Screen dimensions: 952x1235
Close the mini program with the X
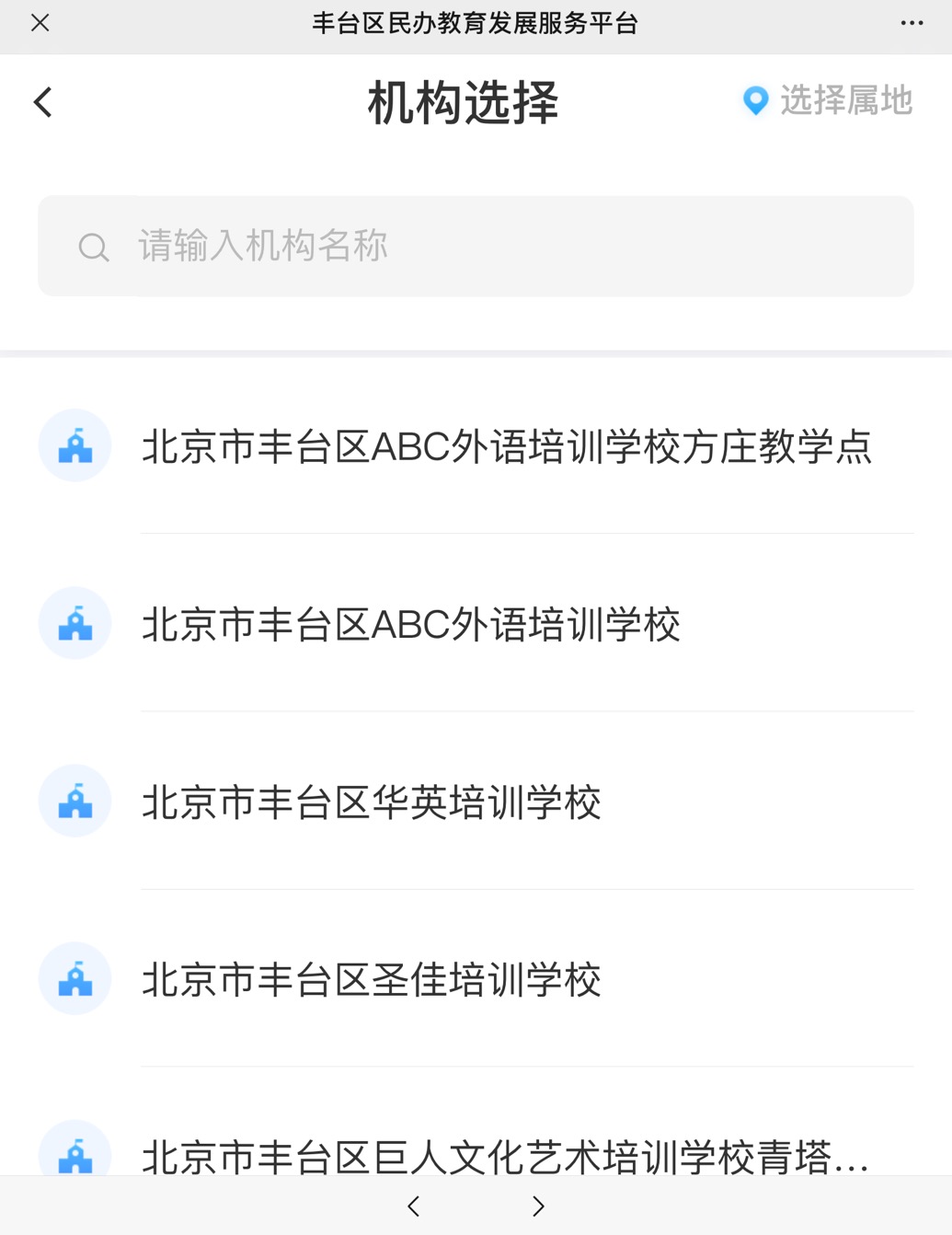[x=40, y=25]
